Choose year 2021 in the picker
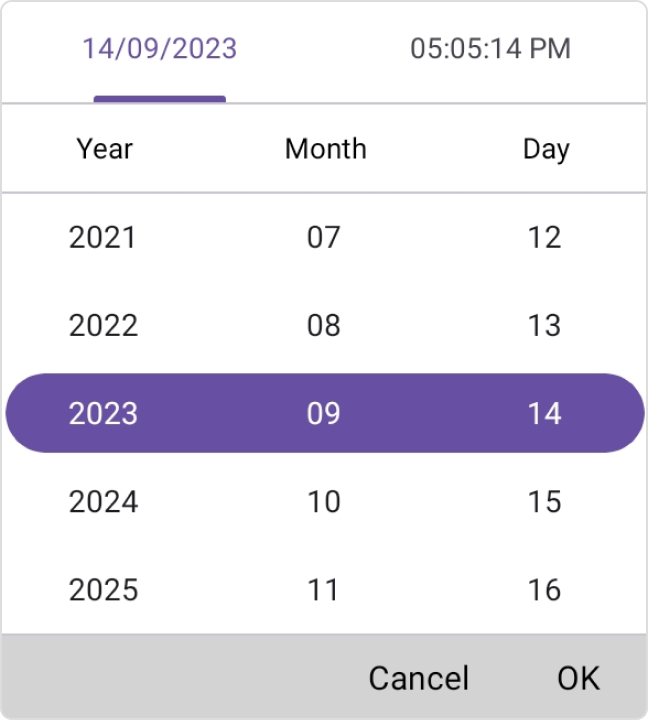Viewport: 648px width, 720px height. tap(103, 238)
